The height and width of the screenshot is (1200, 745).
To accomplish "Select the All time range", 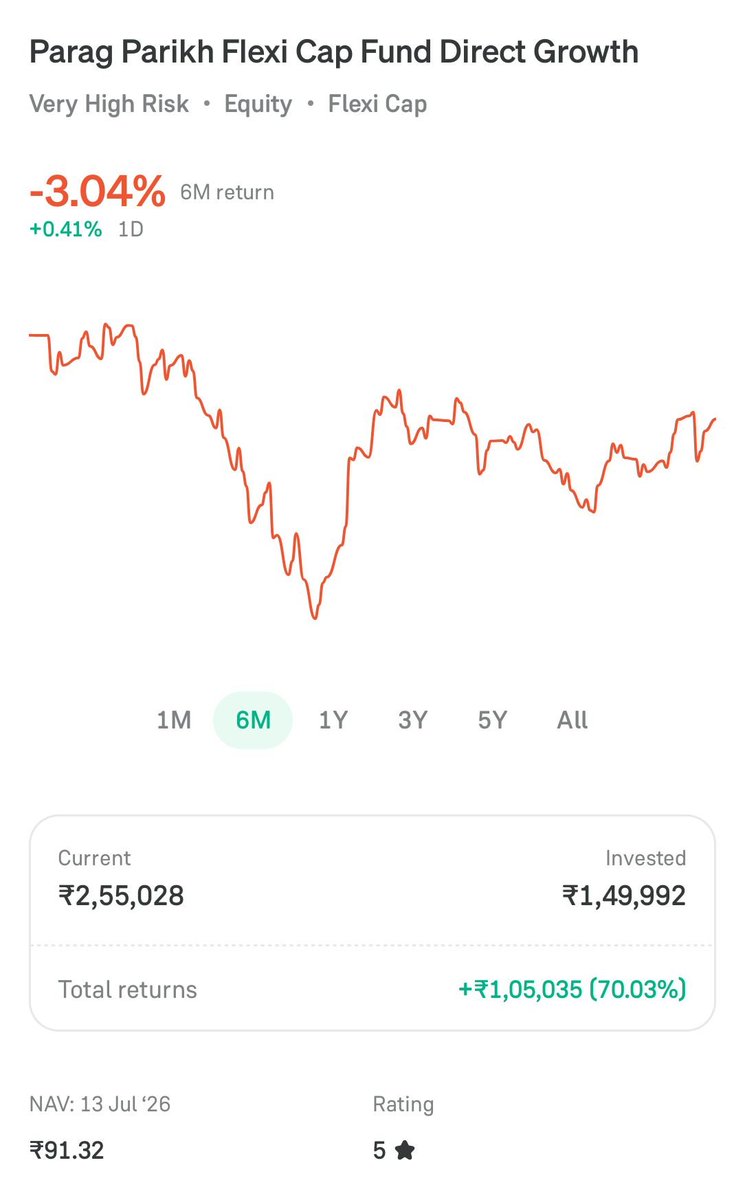I will 572,720.
